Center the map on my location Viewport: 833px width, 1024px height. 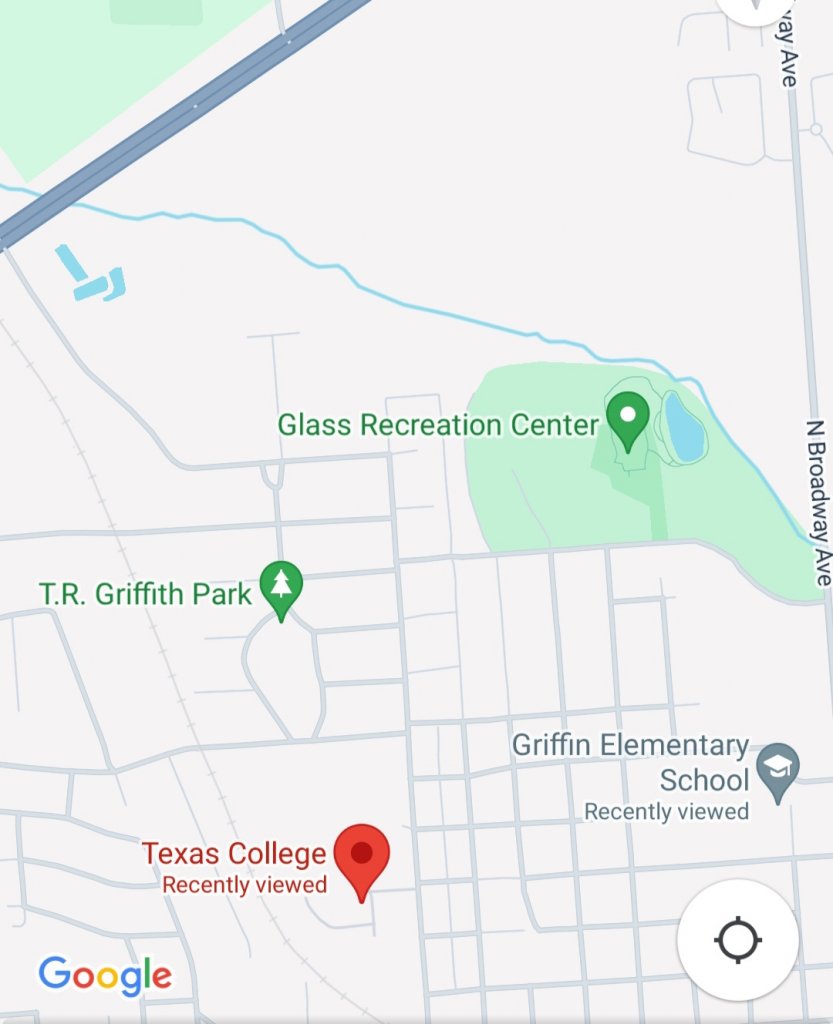tap(737, 940)
